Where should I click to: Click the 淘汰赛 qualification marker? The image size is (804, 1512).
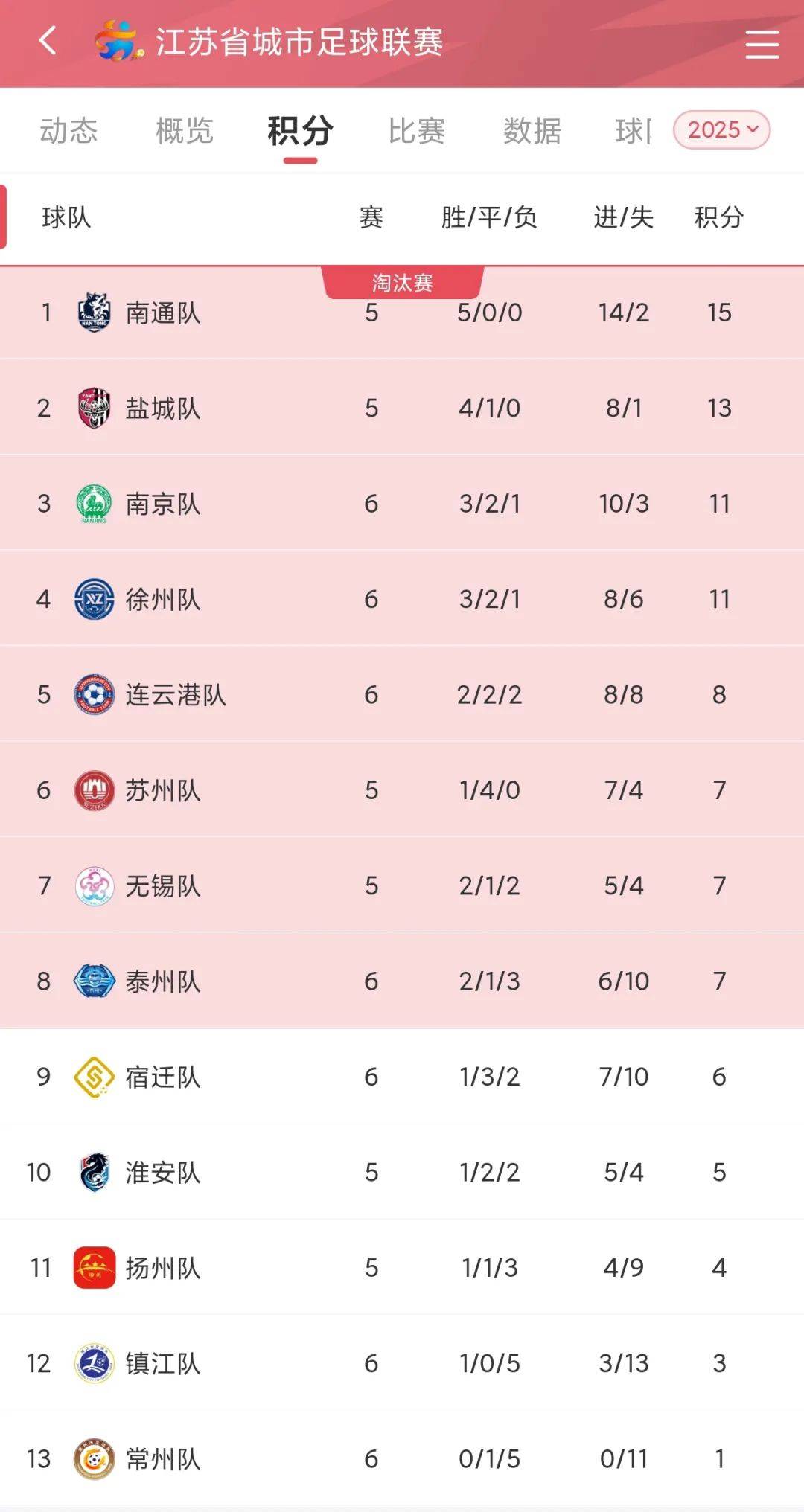click(402, 281)
